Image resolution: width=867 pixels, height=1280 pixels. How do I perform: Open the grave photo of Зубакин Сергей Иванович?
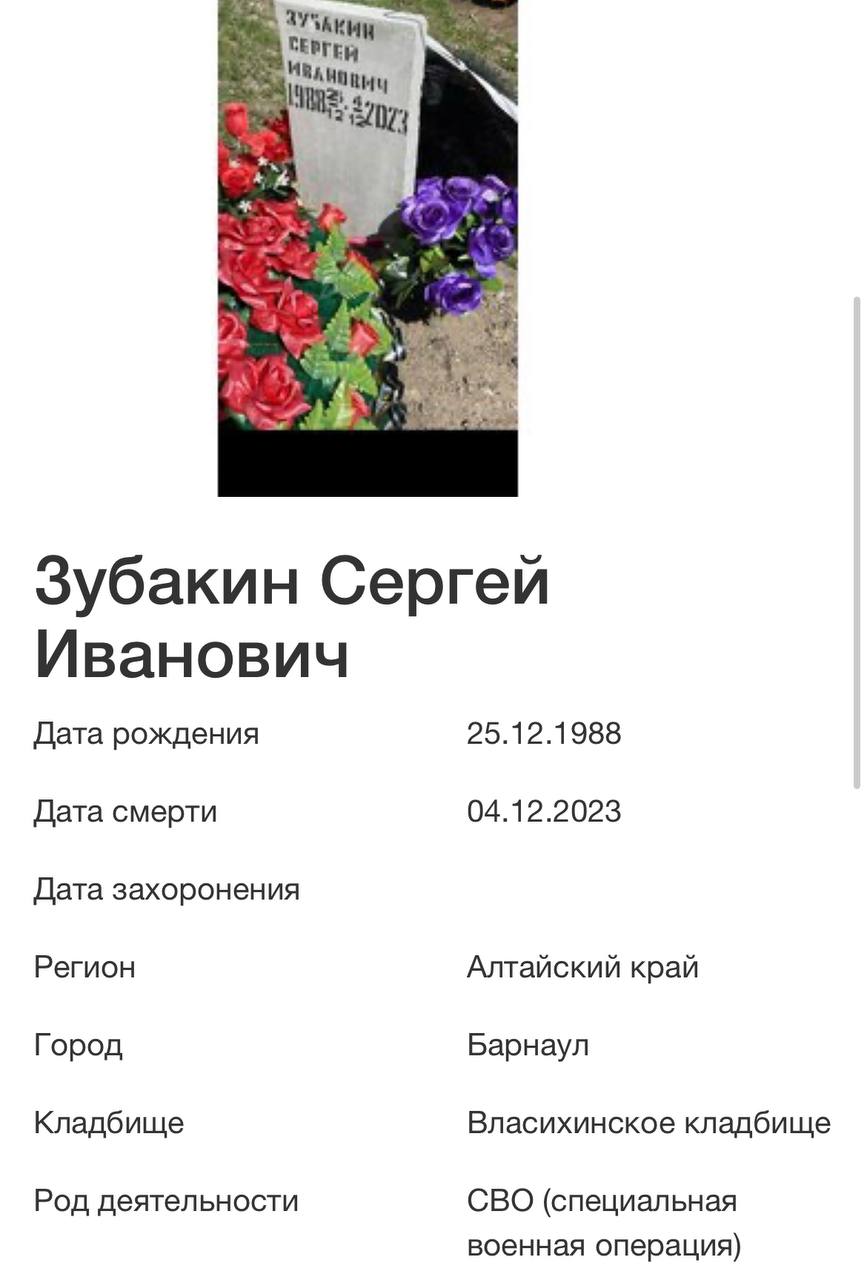pyautogui.click(x=367, y=230)
